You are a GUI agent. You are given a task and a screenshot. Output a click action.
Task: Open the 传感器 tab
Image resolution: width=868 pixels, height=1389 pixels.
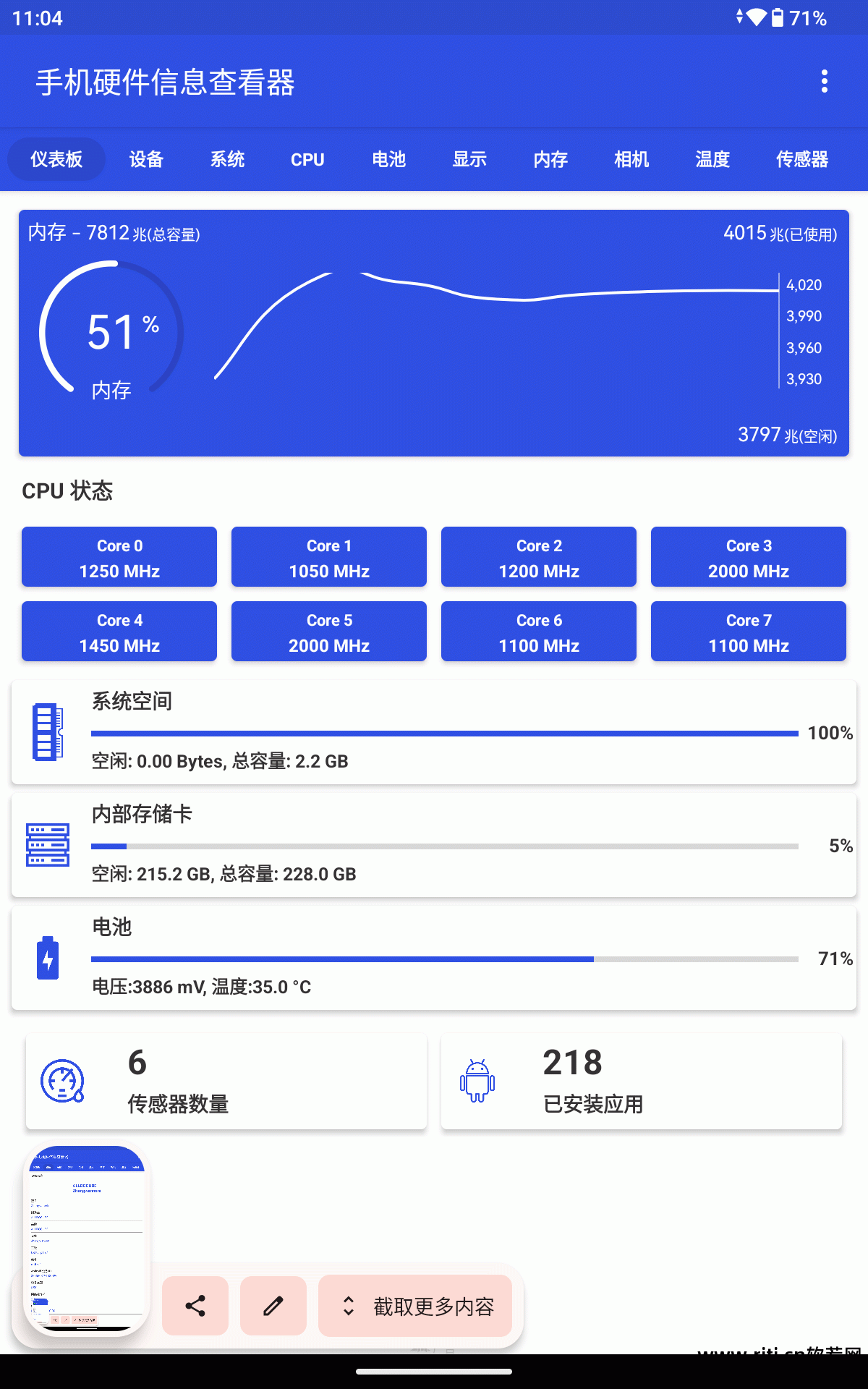(x=801, y=159)
